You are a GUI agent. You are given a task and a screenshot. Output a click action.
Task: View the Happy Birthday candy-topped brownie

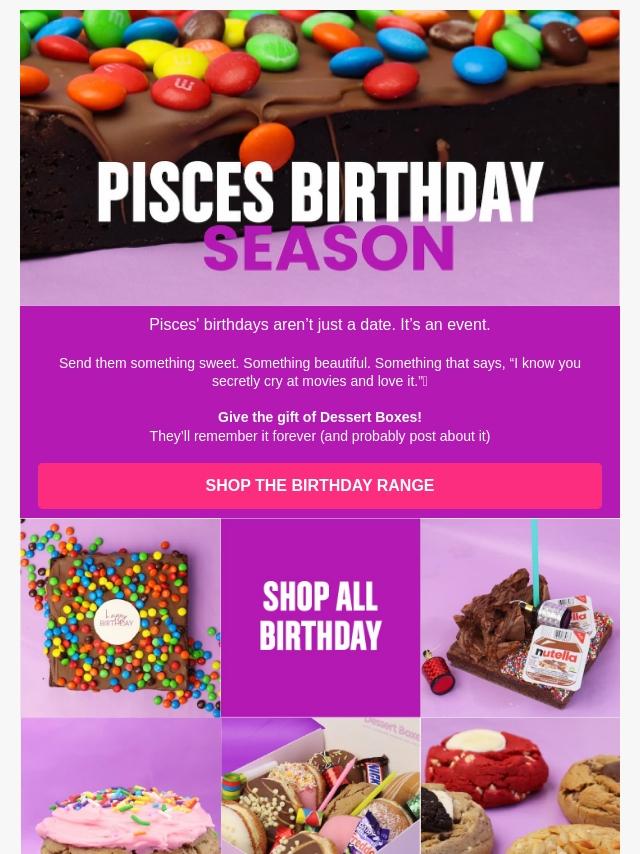pyautogui.click(x=120, y=617)
